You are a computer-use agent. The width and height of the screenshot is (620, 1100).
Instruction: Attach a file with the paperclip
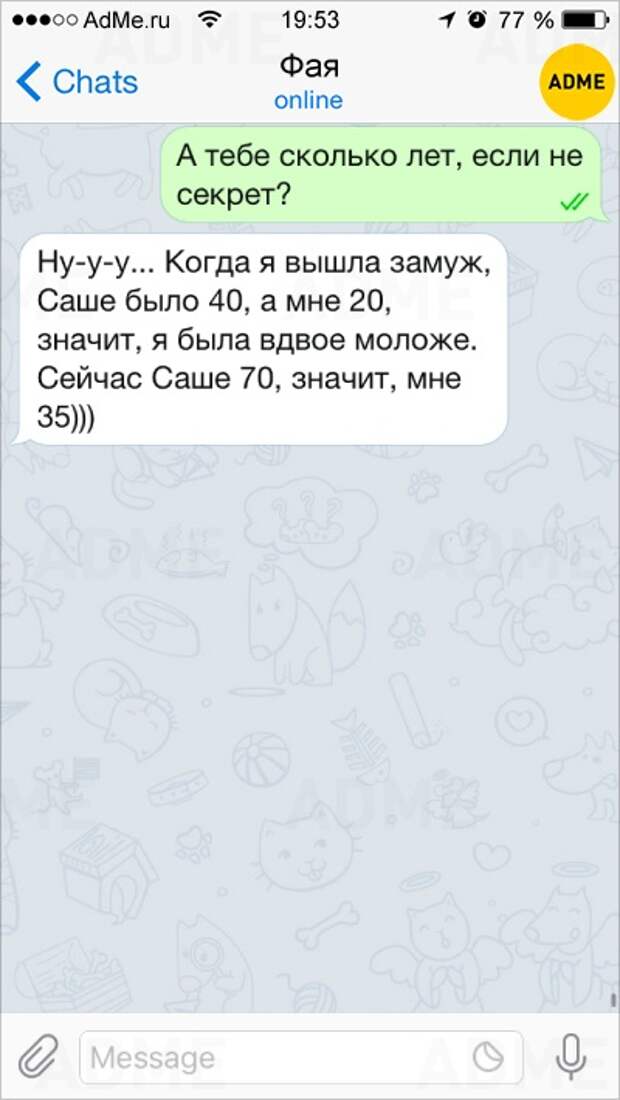(x=36, y=1057)
